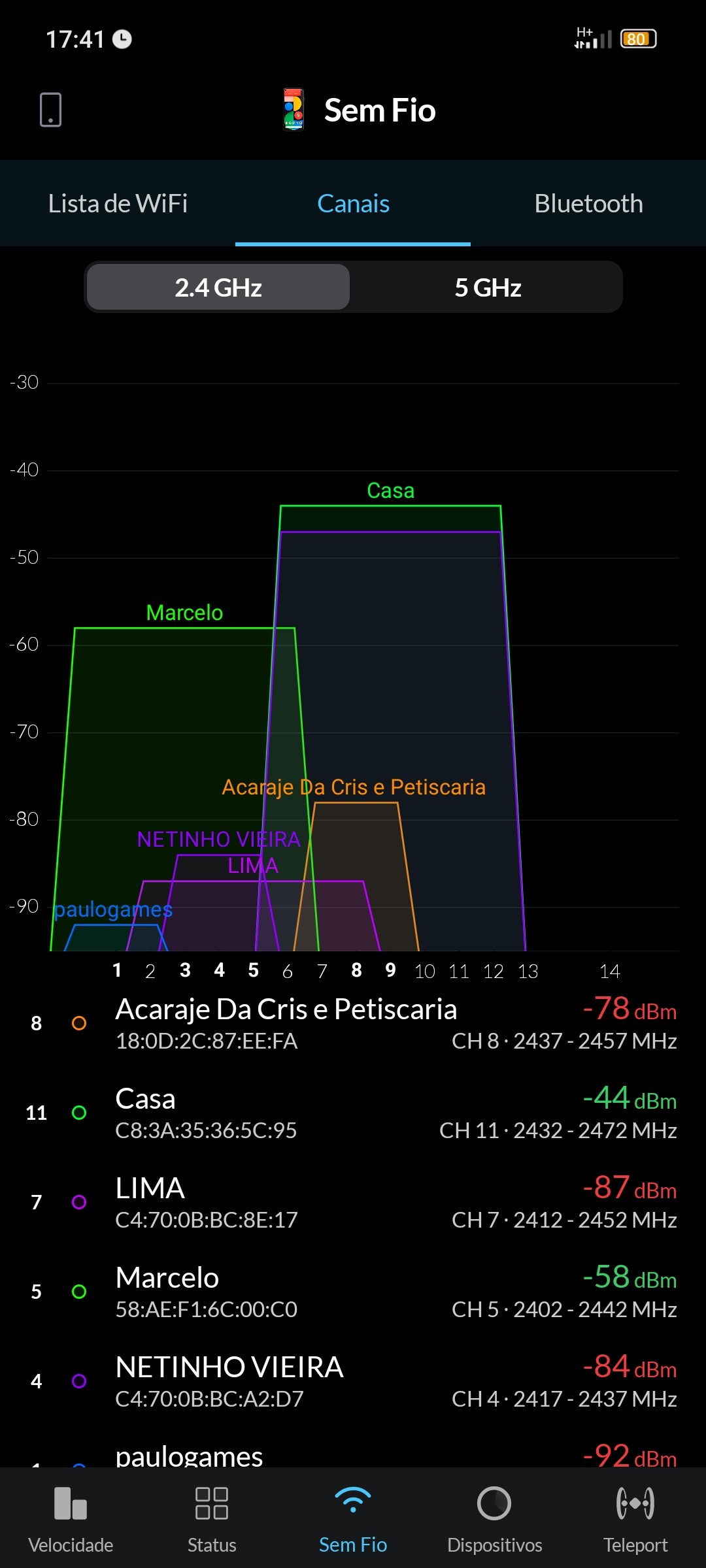Image resolution: width=706 pixels, height=1568 pixels.
Task: Open the Marcelo network row
Action: tap(353, 1292)
